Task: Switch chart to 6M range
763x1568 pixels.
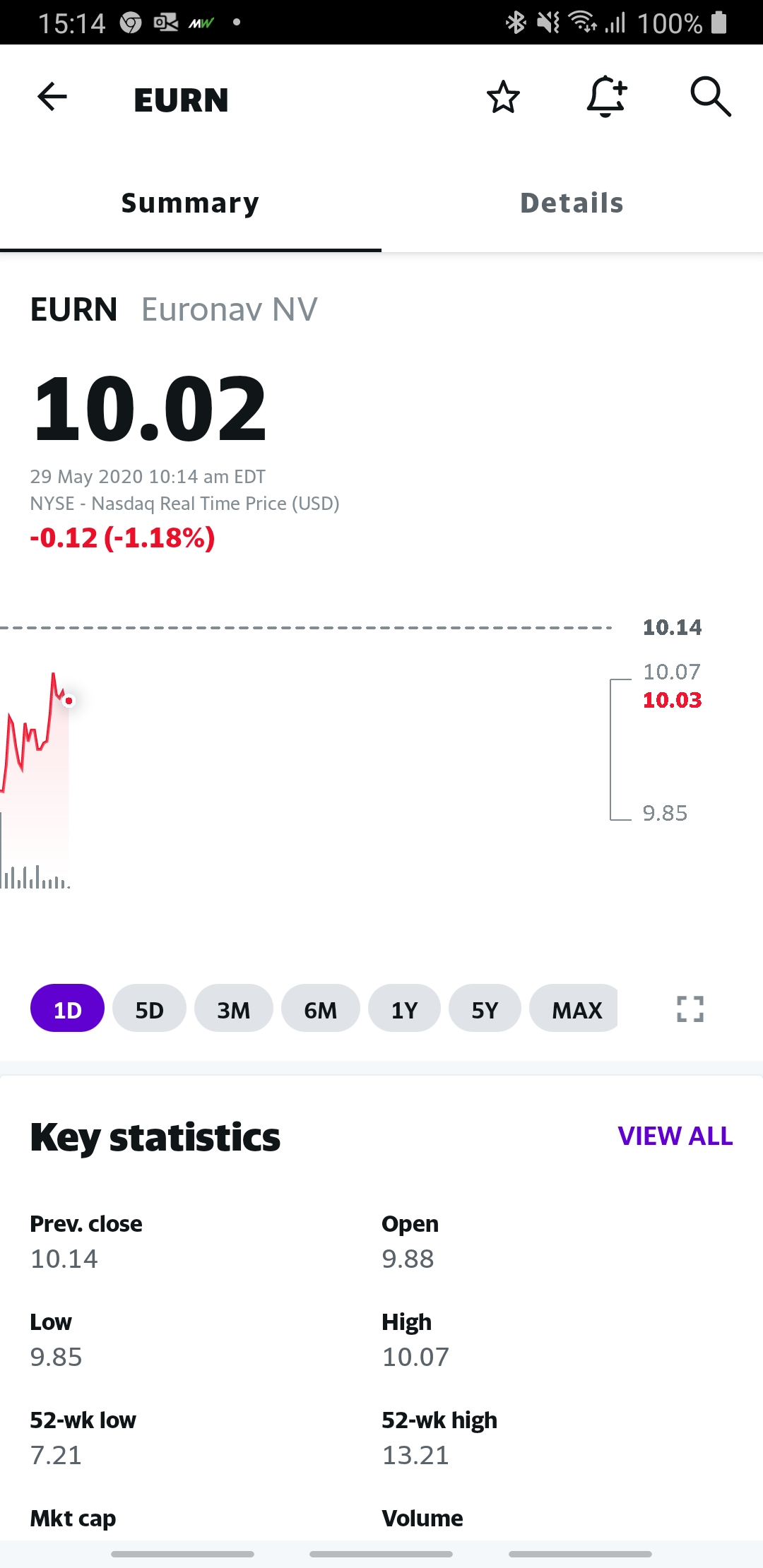Action: (320, 1009)
